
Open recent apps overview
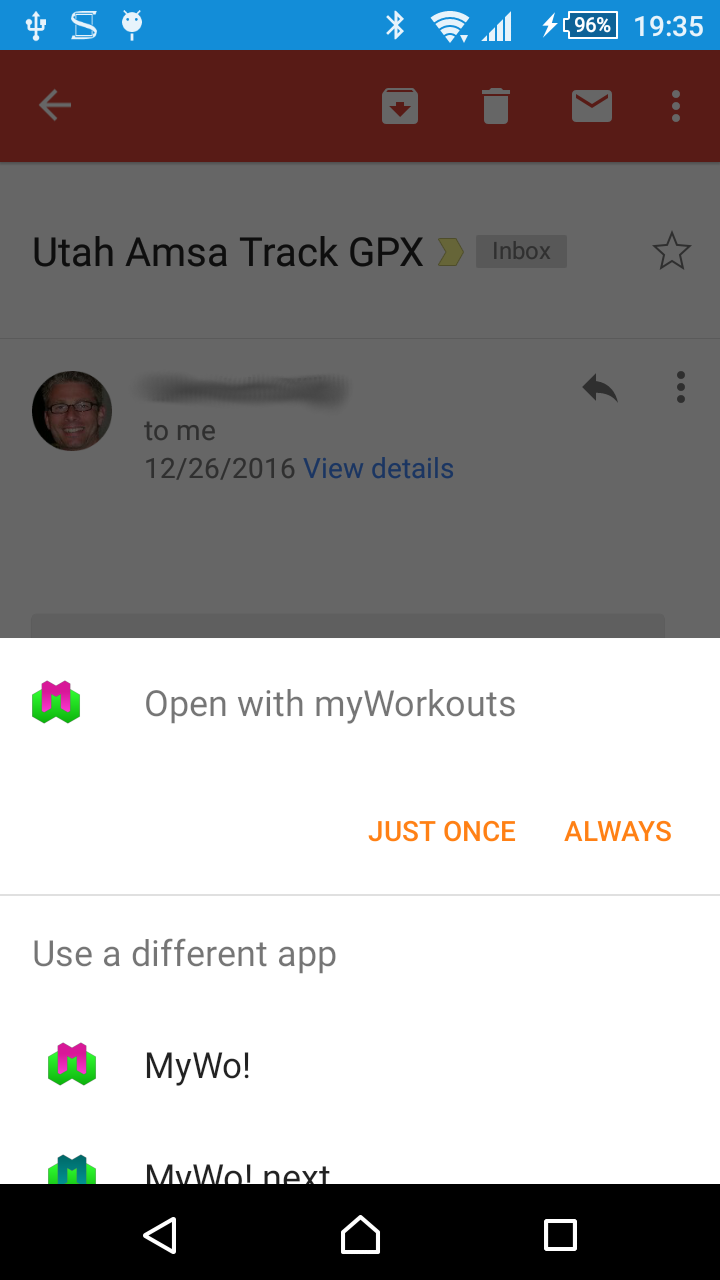click(560, 1235)
